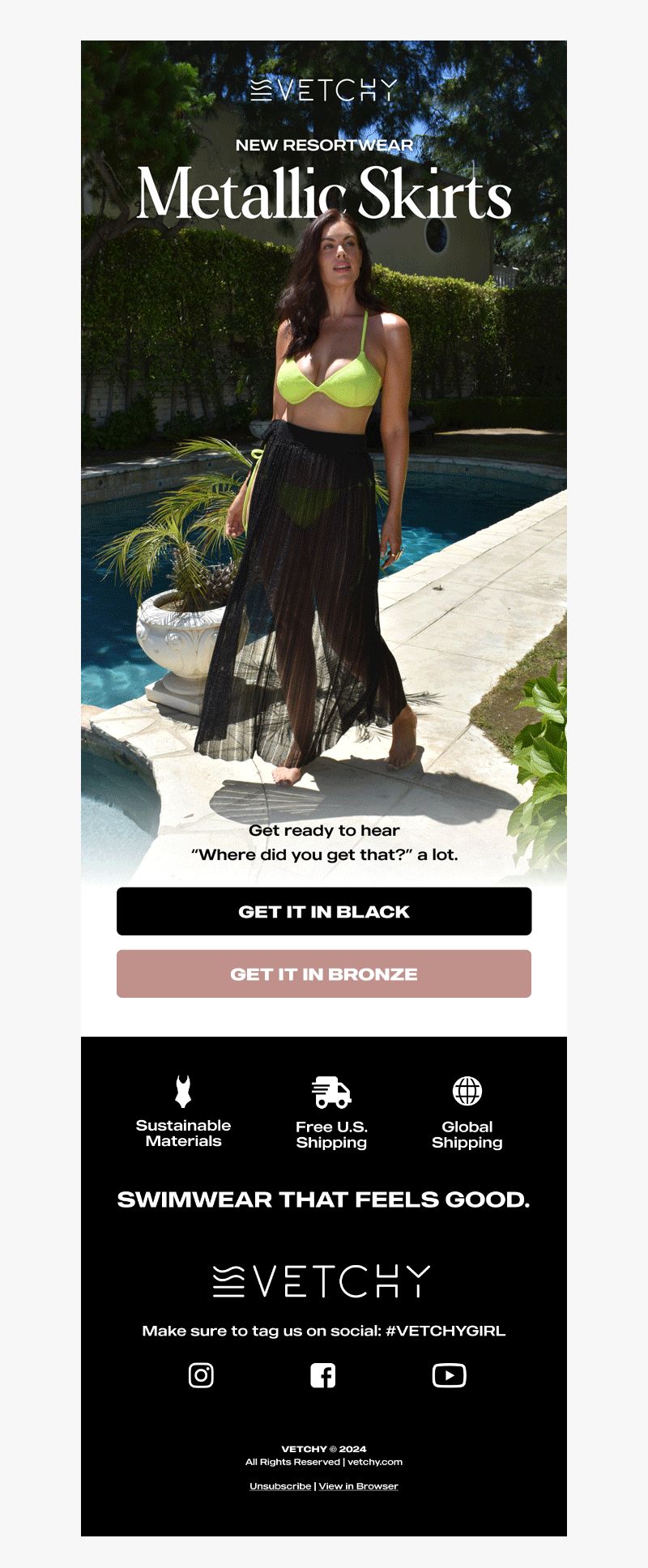Tap the Get It In Black button
This screenshot has width=648, height=1568.
pyautogui.click(x=324, y=911)
